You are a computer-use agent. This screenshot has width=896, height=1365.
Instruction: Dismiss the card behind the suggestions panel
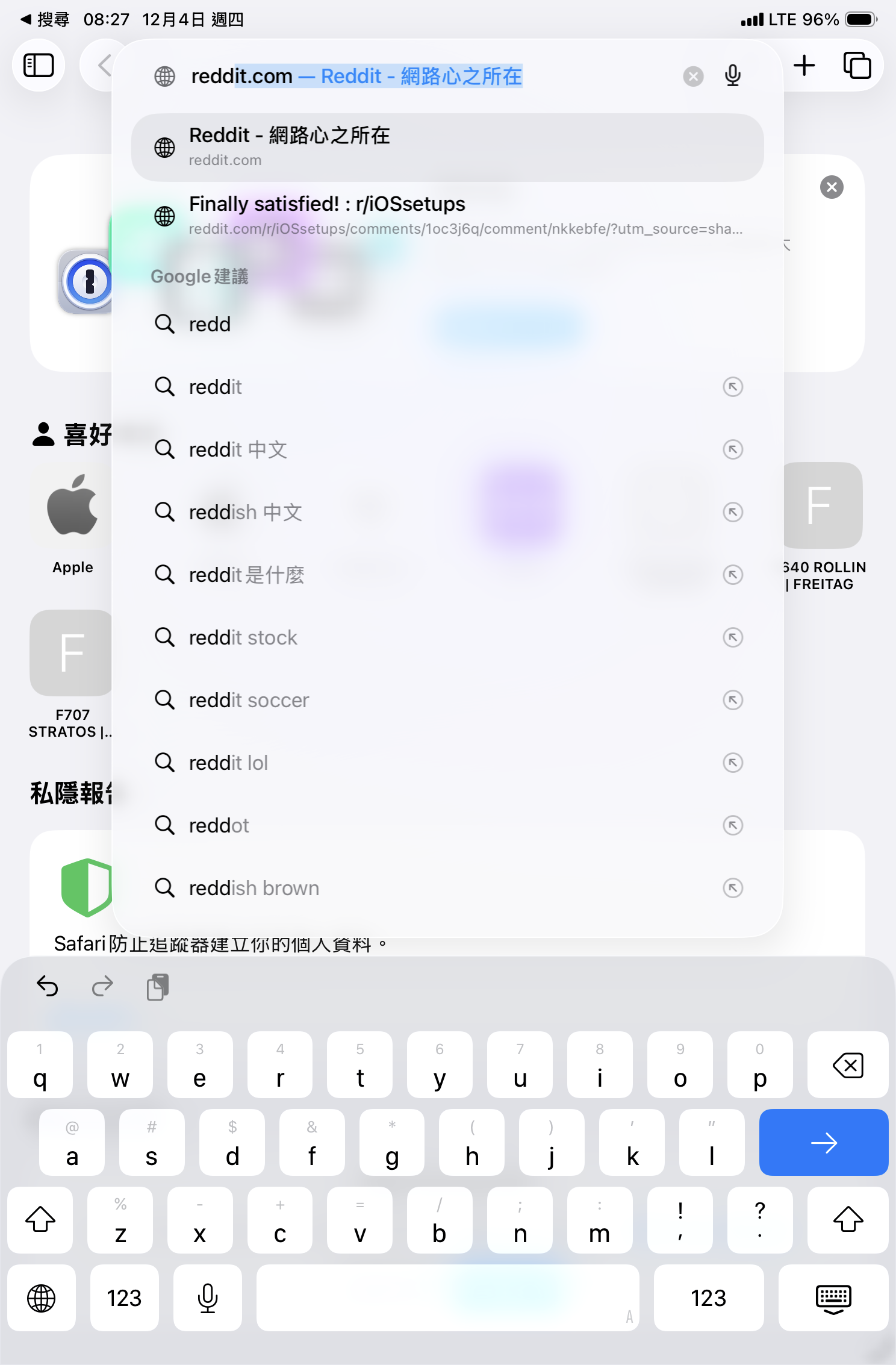point(831,187)
